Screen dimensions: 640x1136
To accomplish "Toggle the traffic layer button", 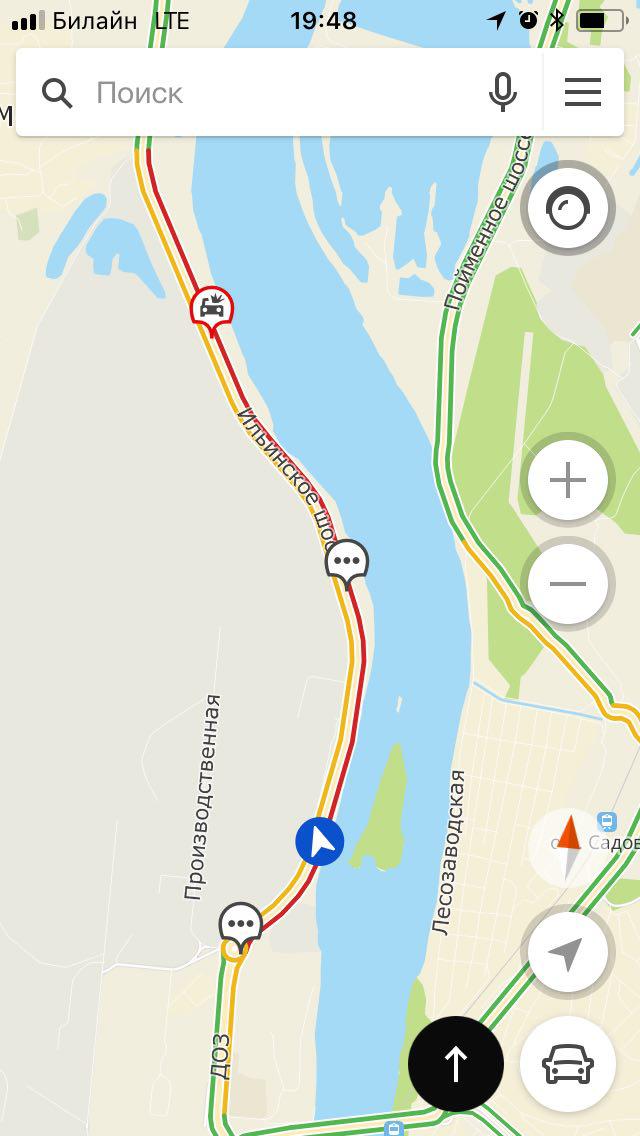I will click(x=568, y=210).
